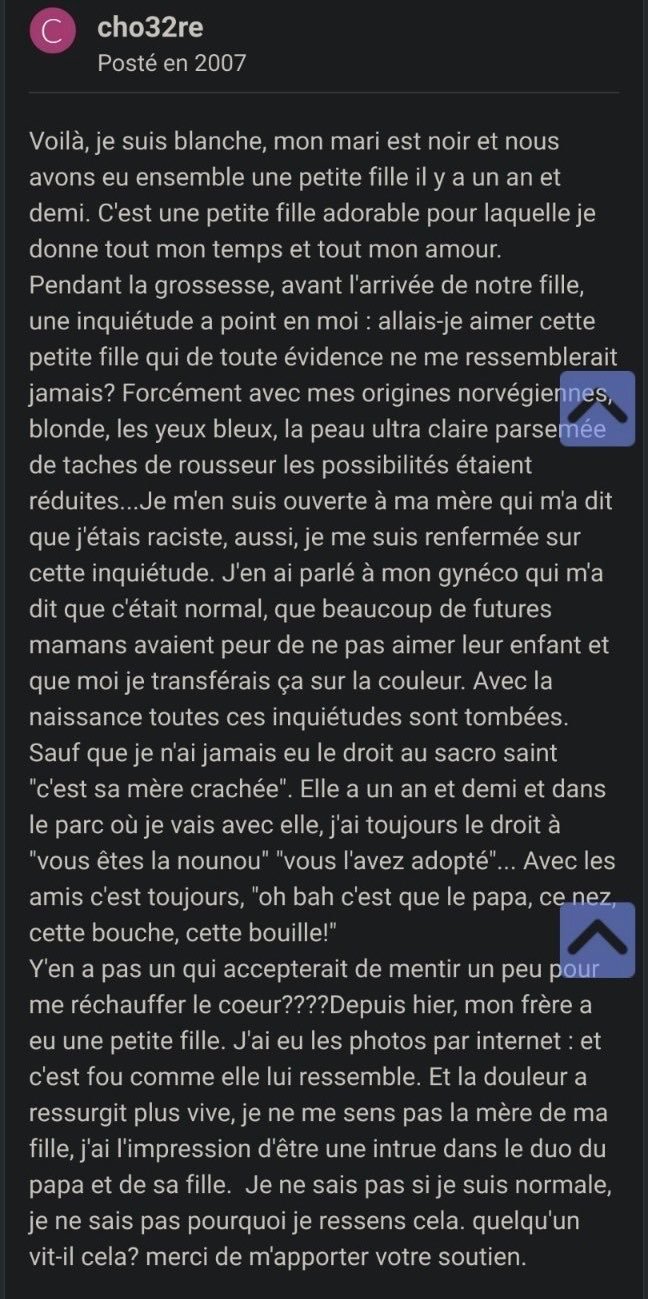Open cho32re's profile from the username
The image size is (648, 1299).
click(150, 28)
